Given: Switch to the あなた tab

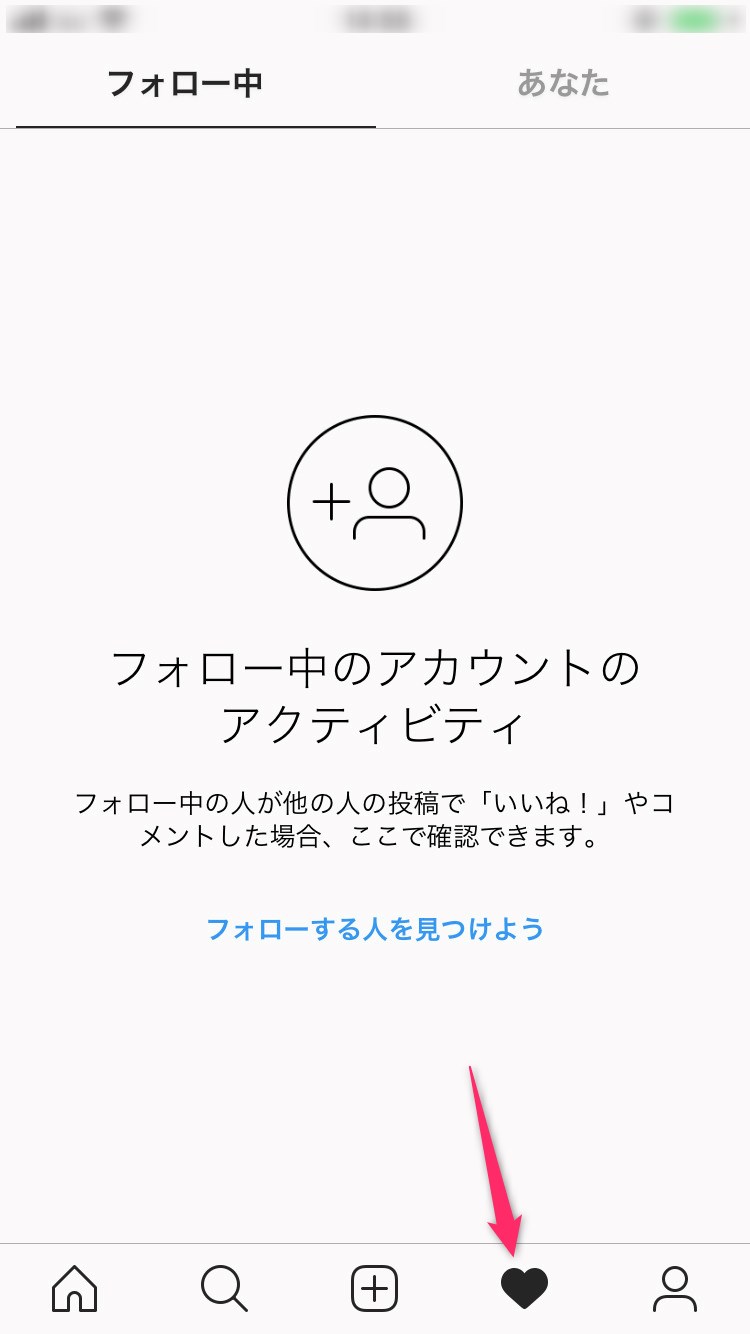Looking at the screenshot, I should pos(563,83).
